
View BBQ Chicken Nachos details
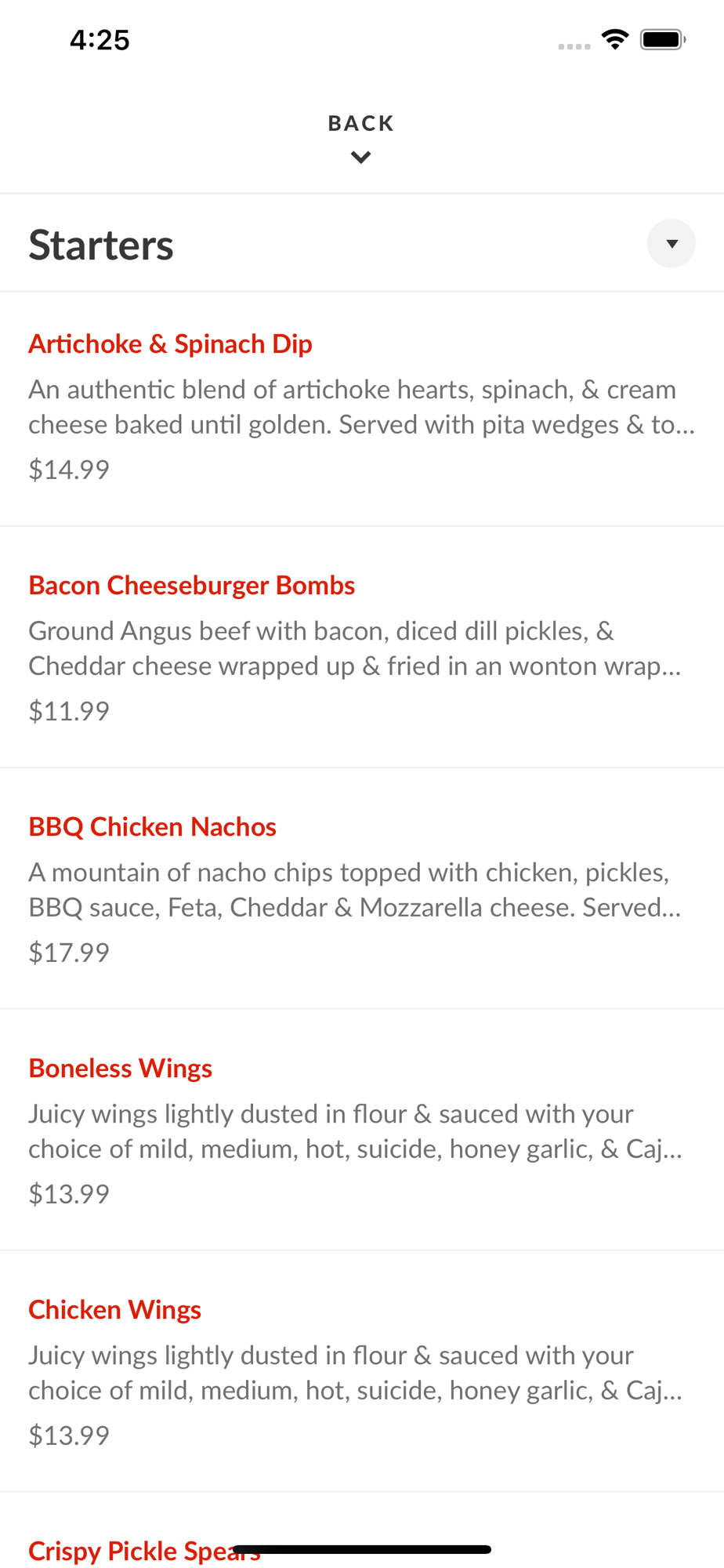(x=362, y=888)
